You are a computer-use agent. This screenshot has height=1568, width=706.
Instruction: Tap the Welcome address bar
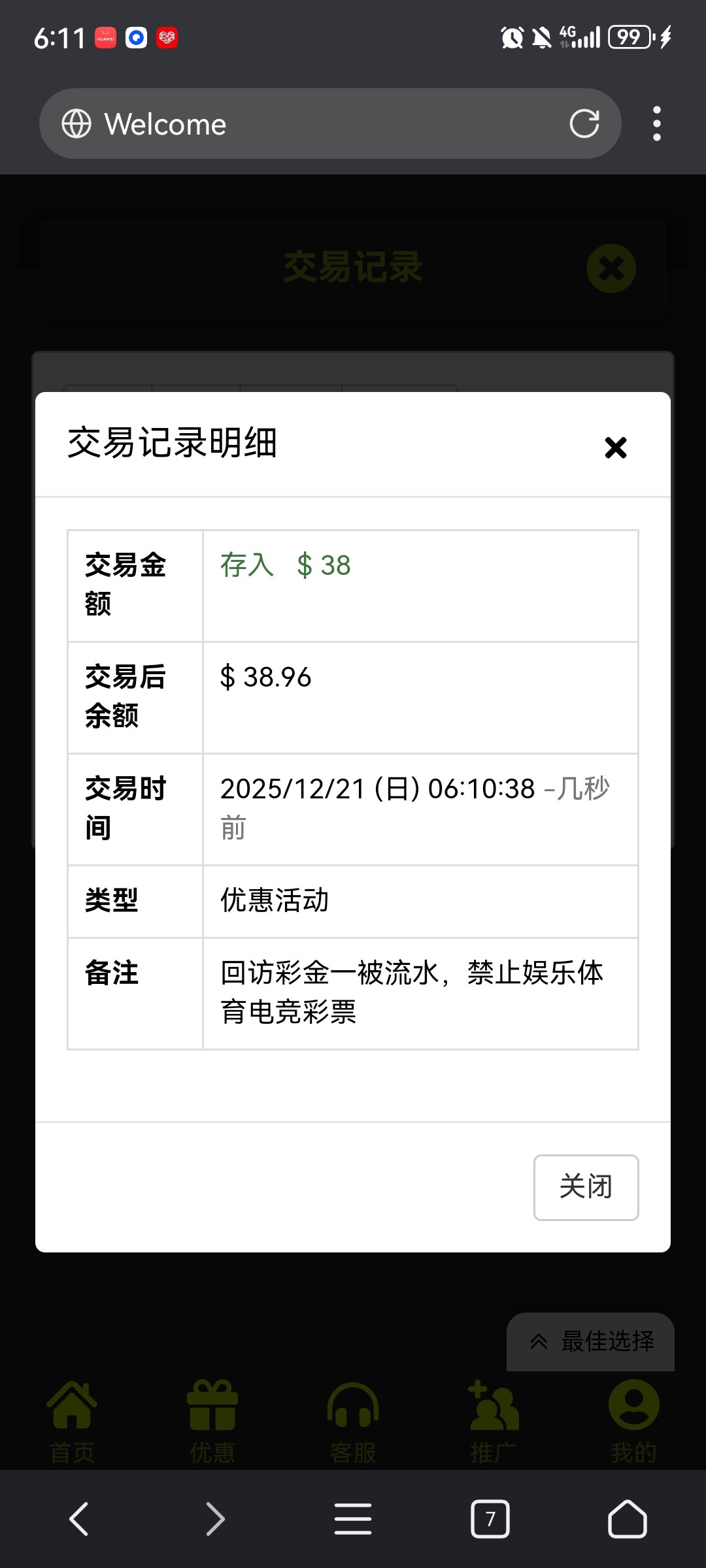[x=314, y=123]
